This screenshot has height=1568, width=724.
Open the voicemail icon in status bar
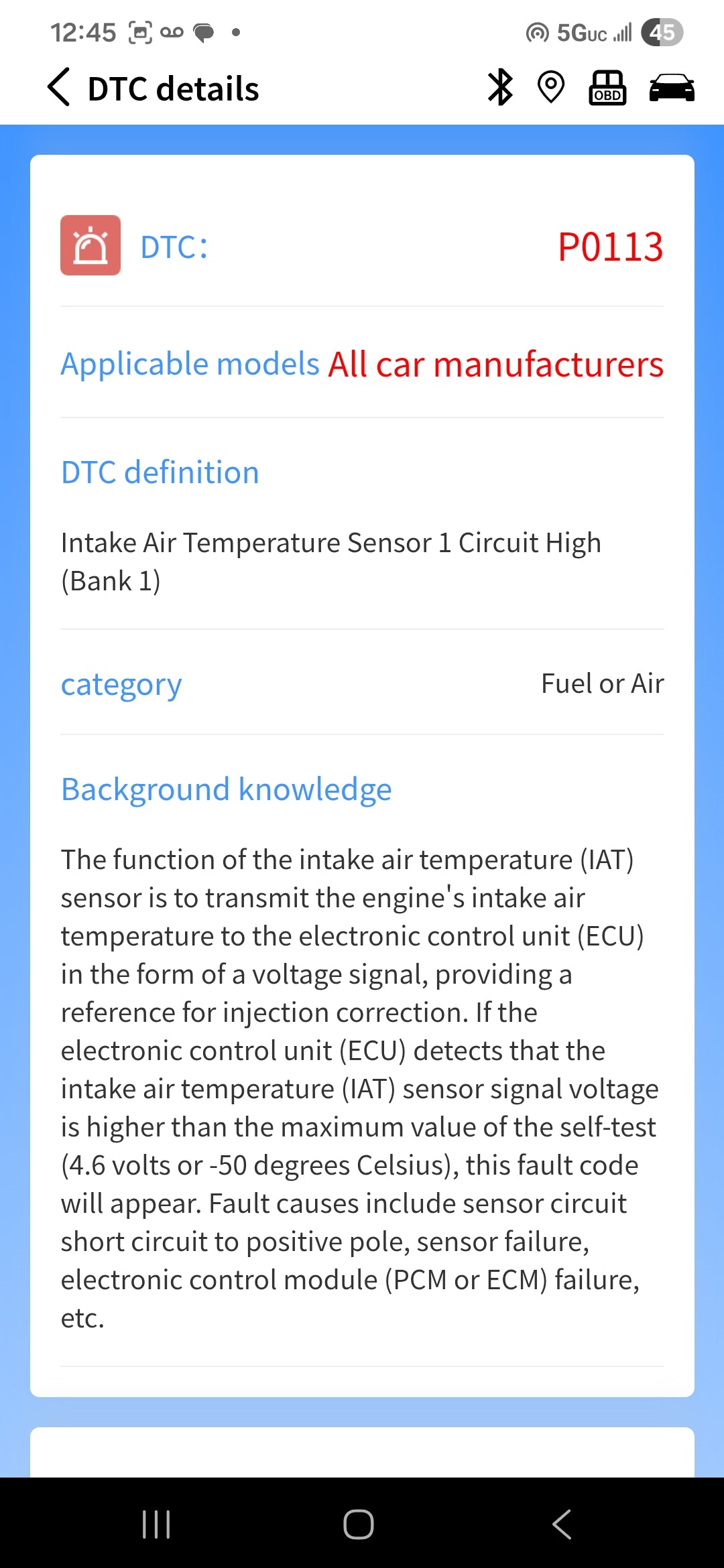(173, 31)
